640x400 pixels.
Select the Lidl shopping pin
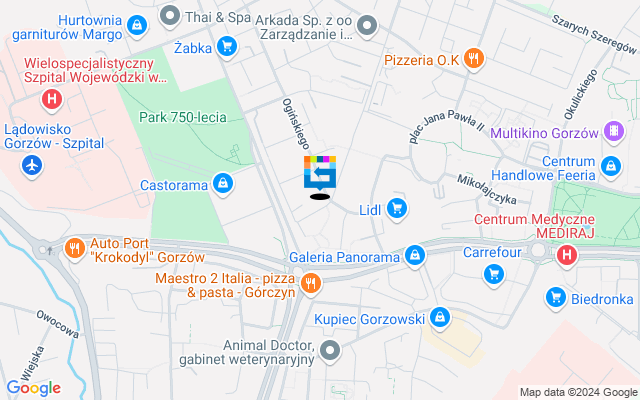pos(397,208)
